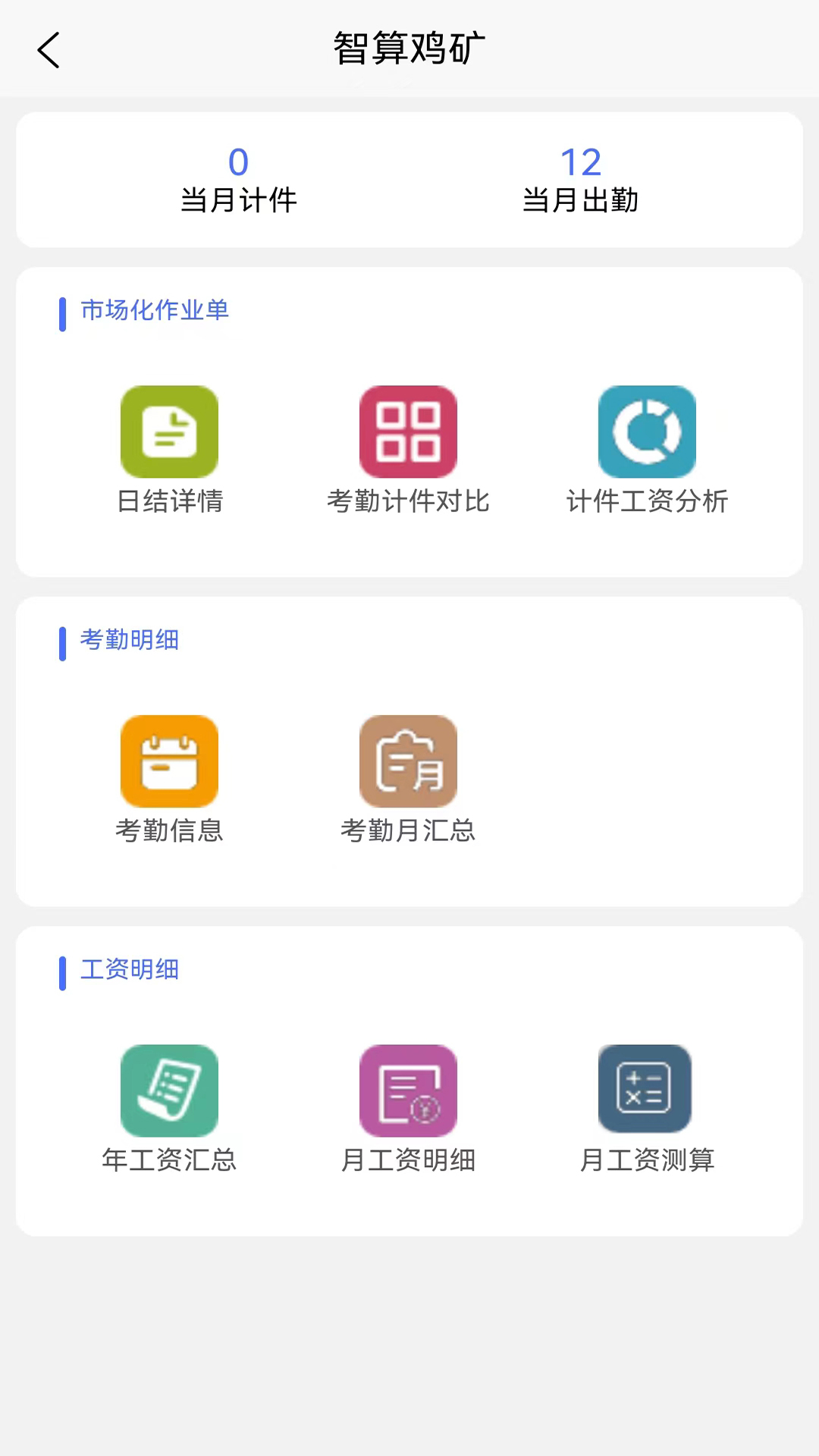This screenshot has height=1456, width=819.
Task: Open the 考勤月汇总 clipboard icon
Action: pyautogui.click(x=408, y=761)
